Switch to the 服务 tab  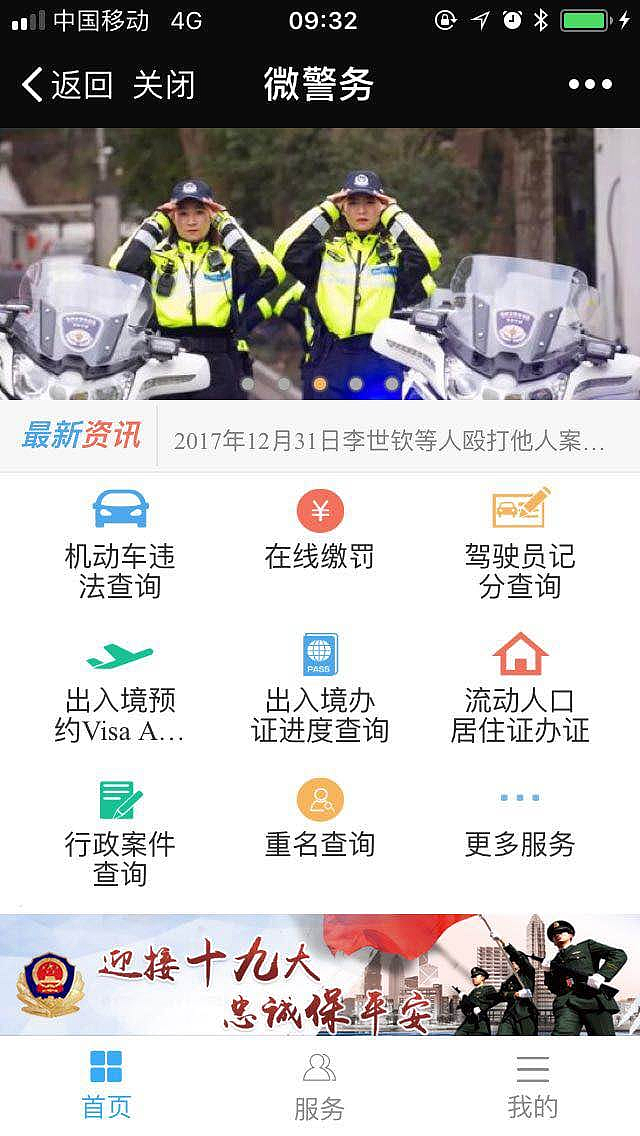click(x=319, y=1086)
